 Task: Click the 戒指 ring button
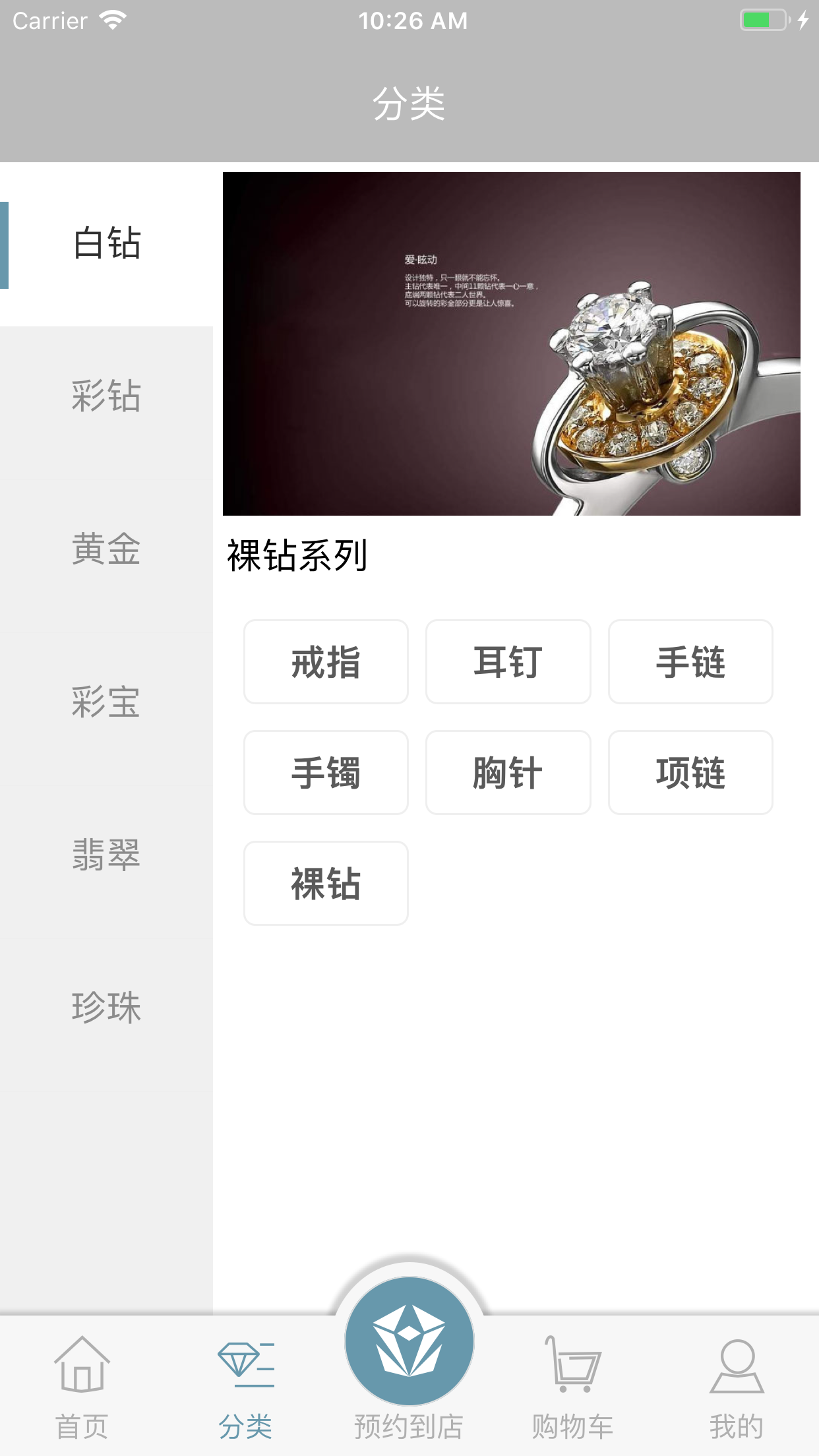click(x=326, y=661)
